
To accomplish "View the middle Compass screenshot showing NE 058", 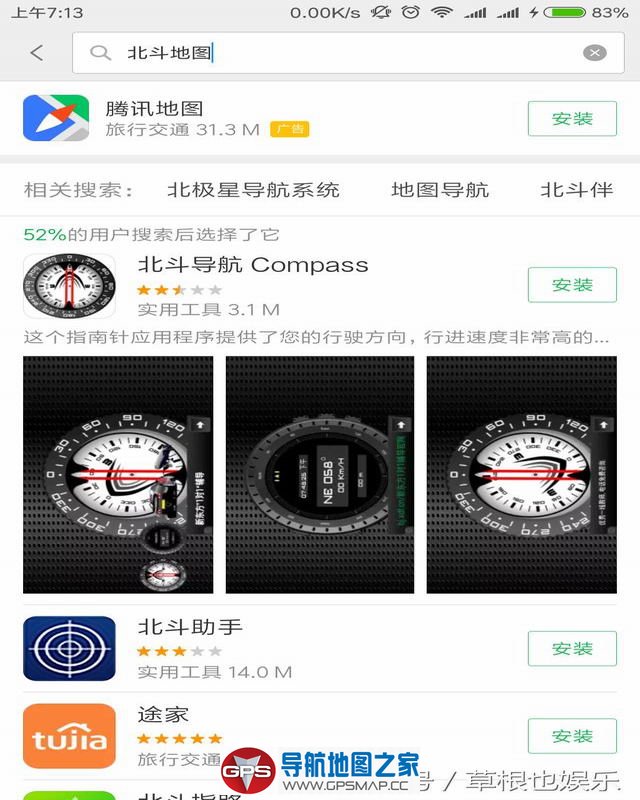I will coord(320,475).
